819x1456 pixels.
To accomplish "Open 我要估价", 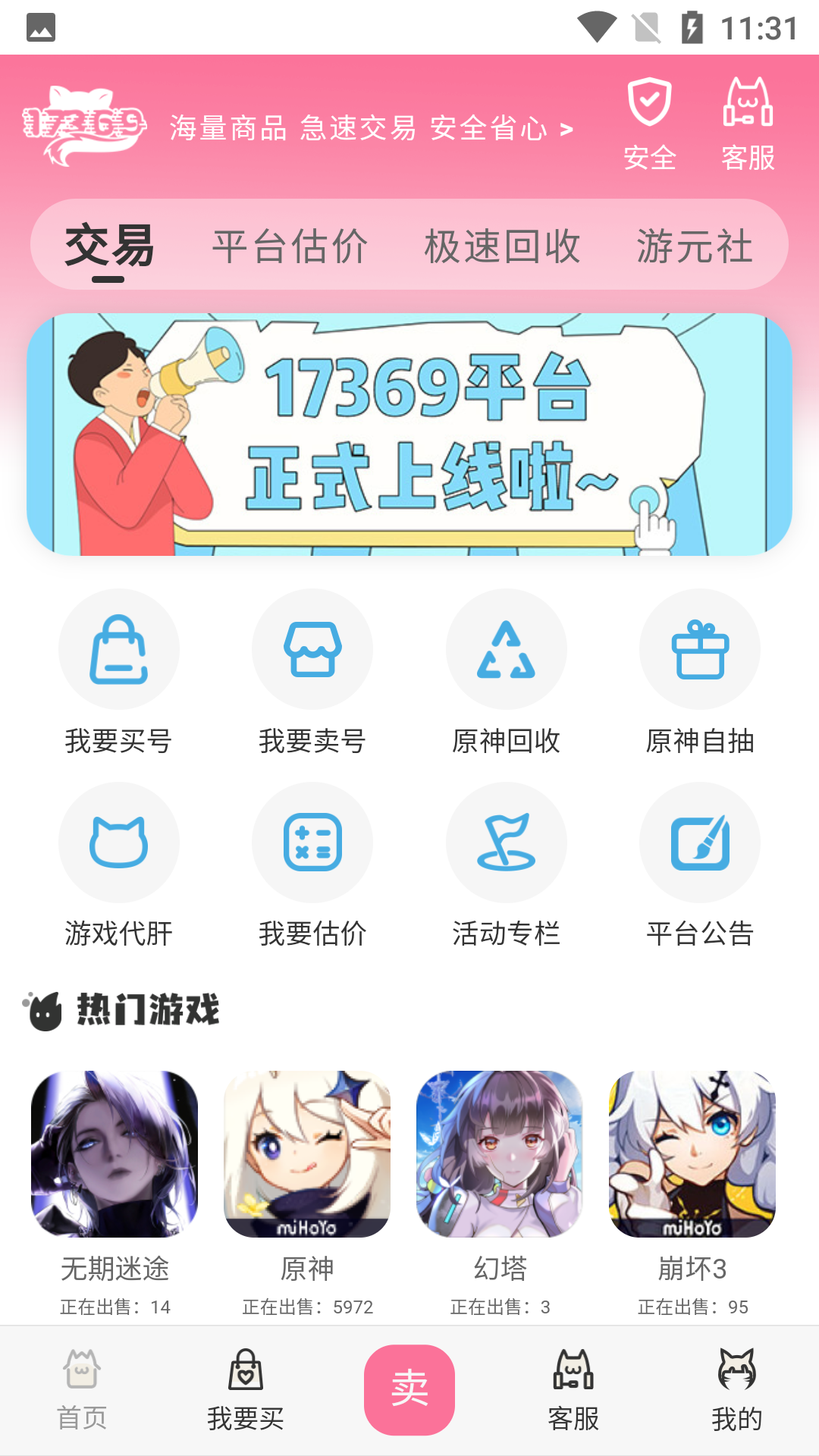I will [312, 866].
